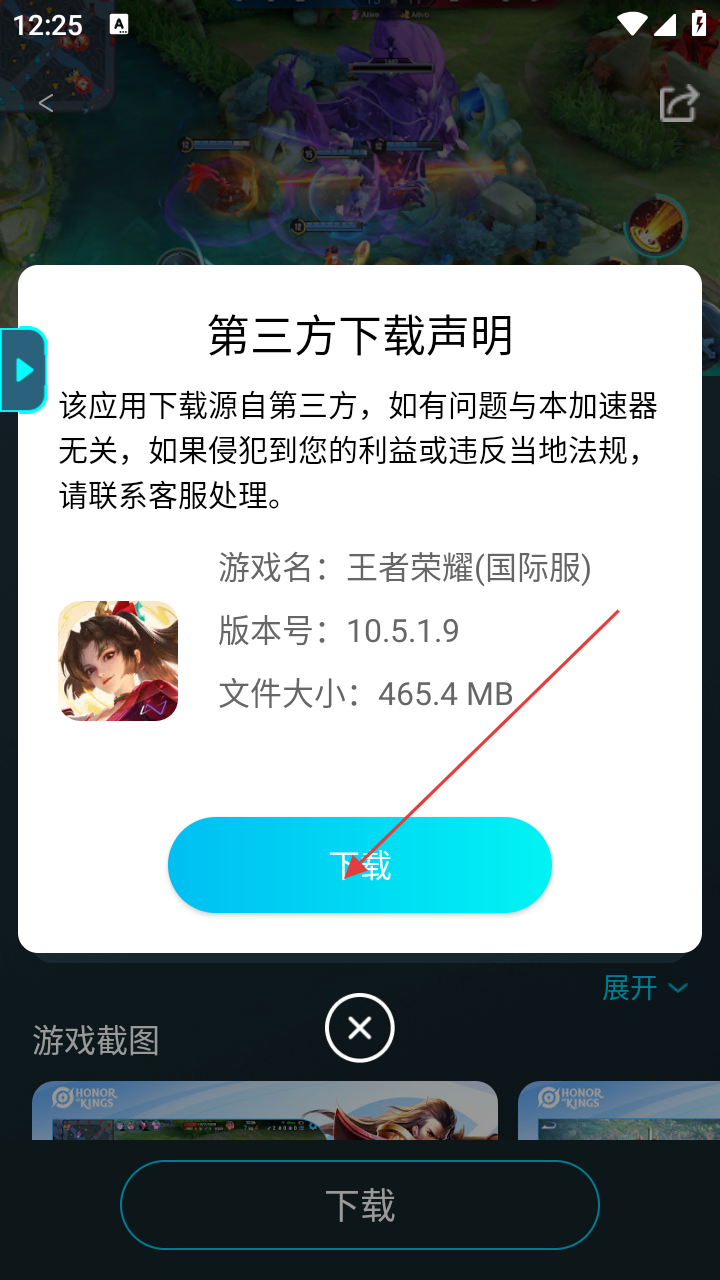This screenshot has height=1280, width=720.
Task: Expand the side floating play tab
Action: click(23, 370)
